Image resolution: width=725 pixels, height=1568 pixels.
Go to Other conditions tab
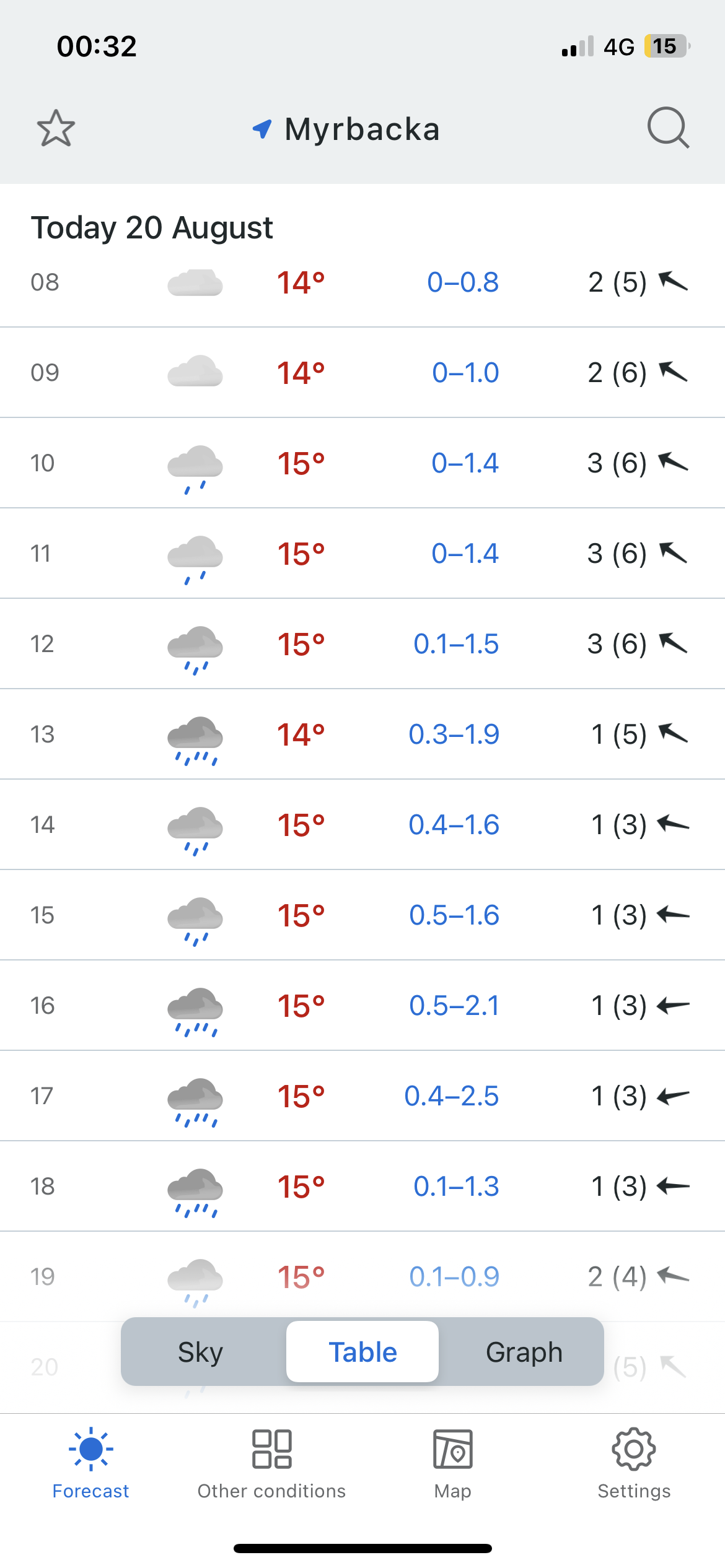(271, 1464)
